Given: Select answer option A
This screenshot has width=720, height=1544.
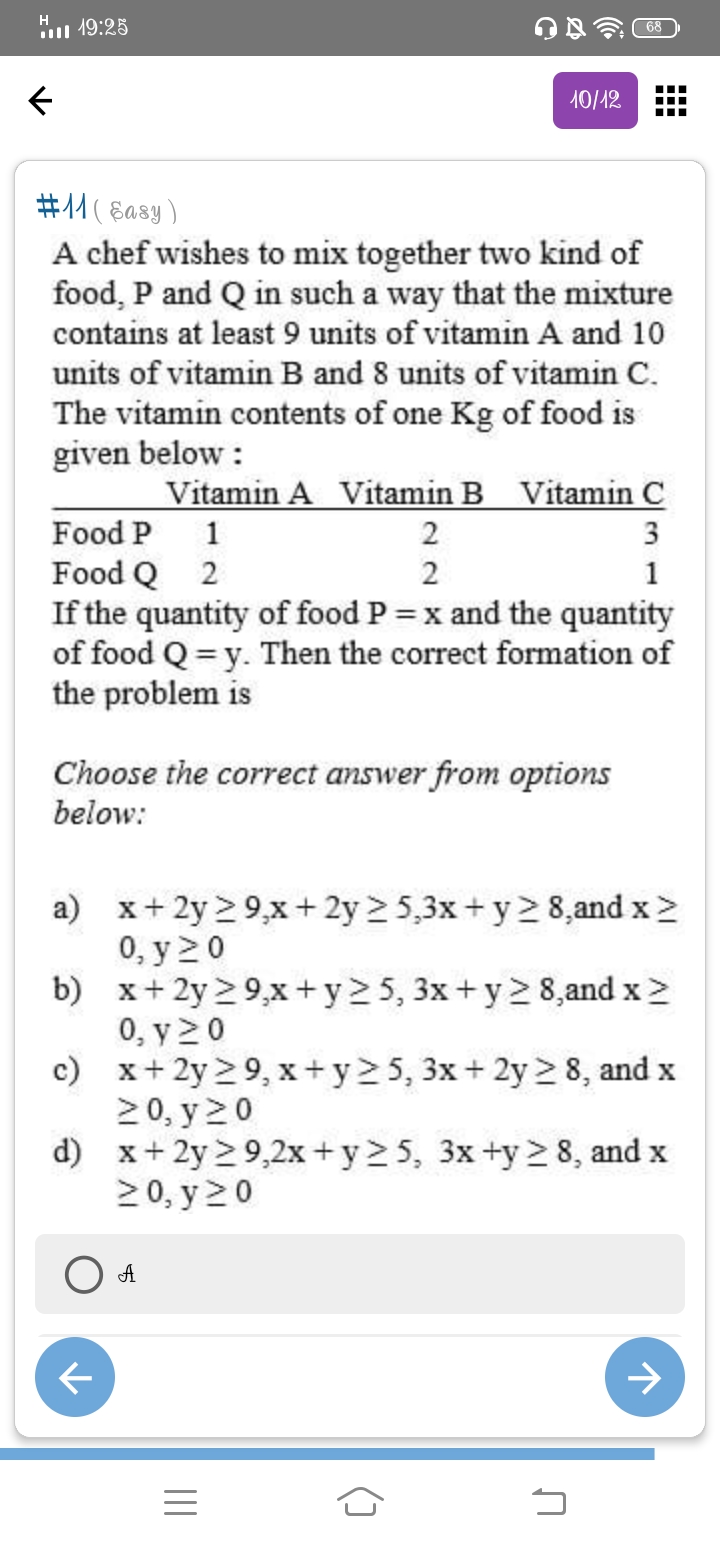Looking at the screenshot, I should point(84,1274).
